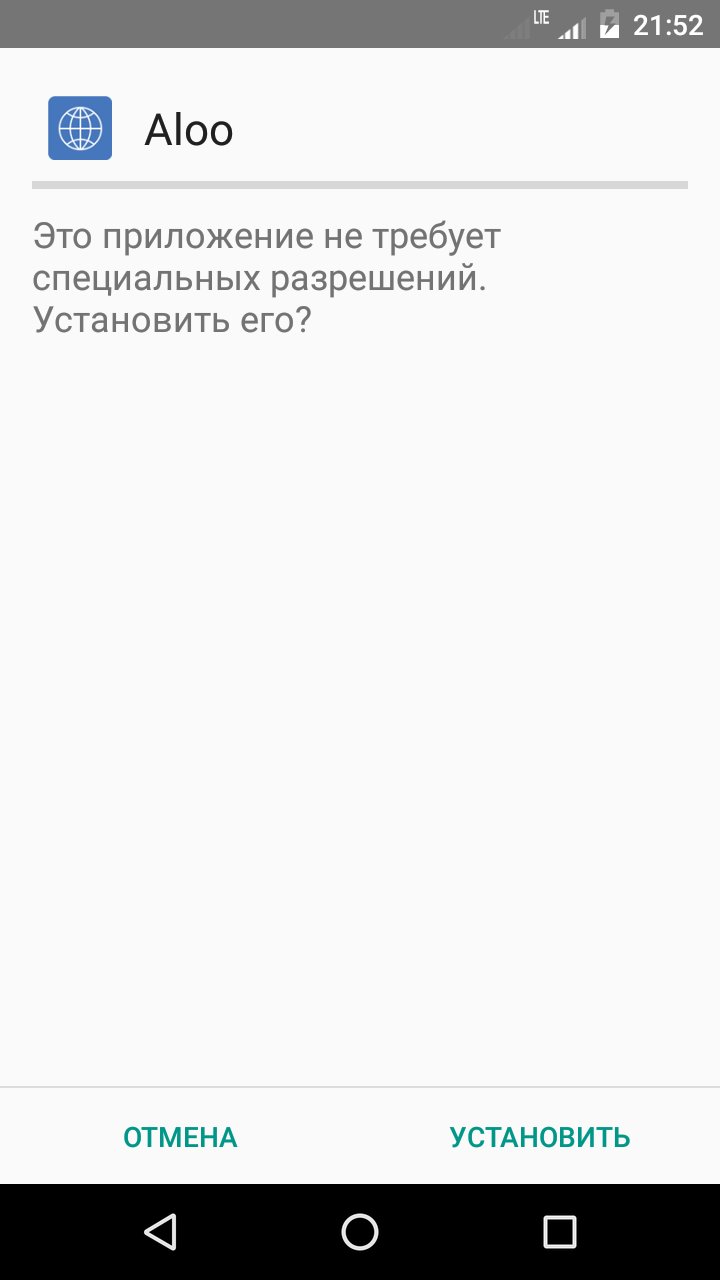Return to the home screen
720x1280 pixels.
(360, 1232)
